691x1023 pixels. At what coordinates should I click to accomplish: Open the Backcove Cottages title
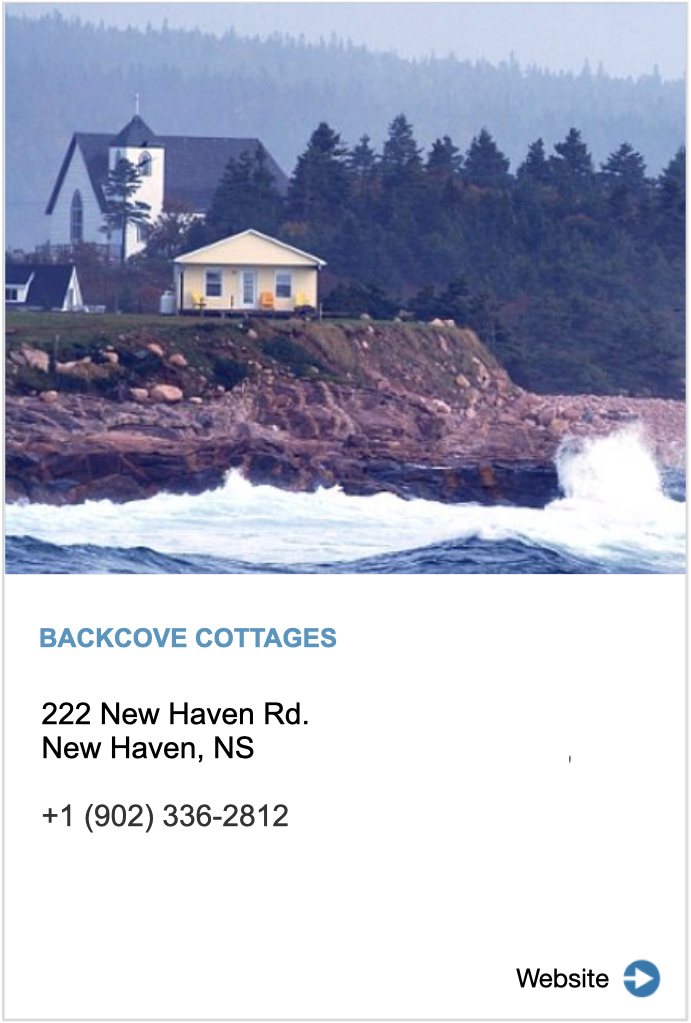pyautogui.click(x=188, y=638)
